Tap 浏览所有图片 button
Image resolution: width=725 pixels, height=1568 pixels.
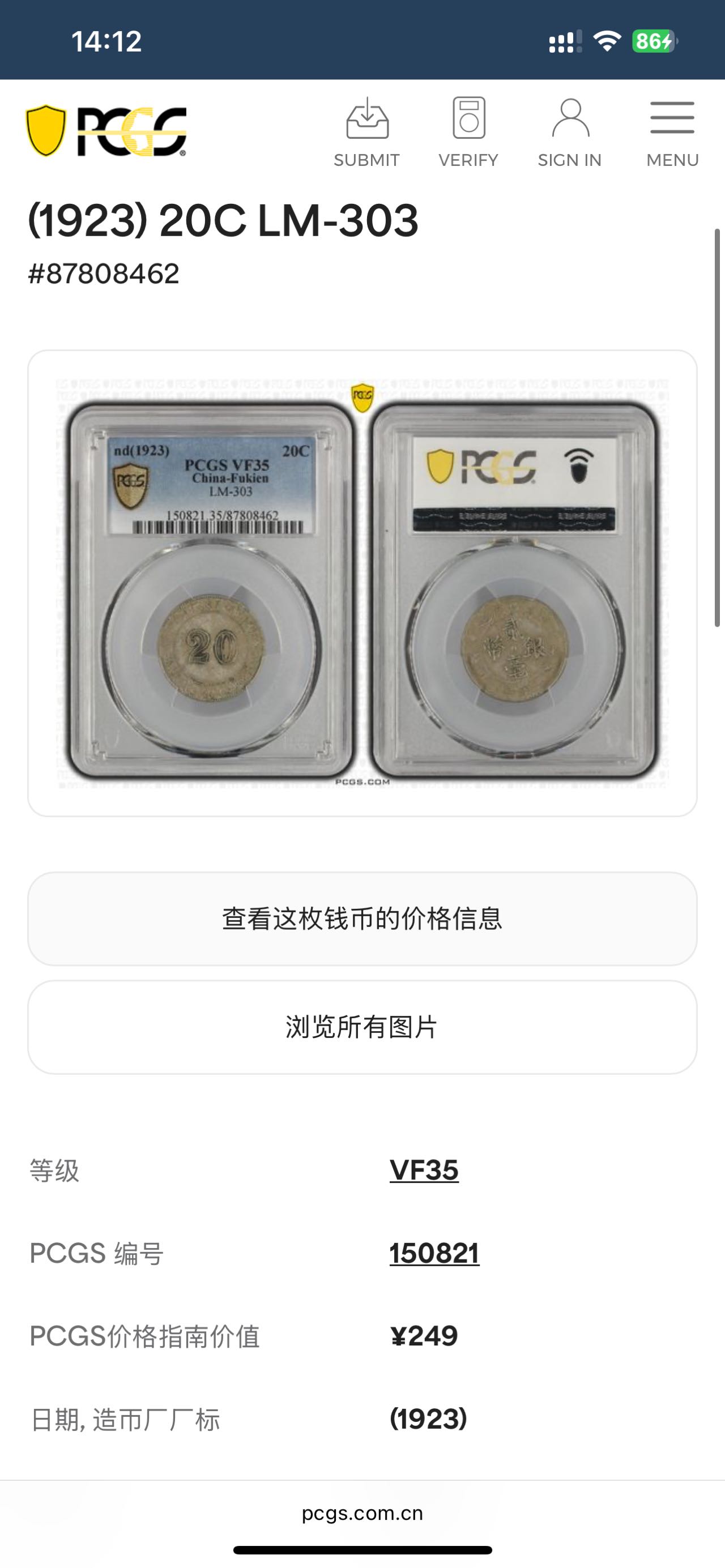coord(362,1027)
